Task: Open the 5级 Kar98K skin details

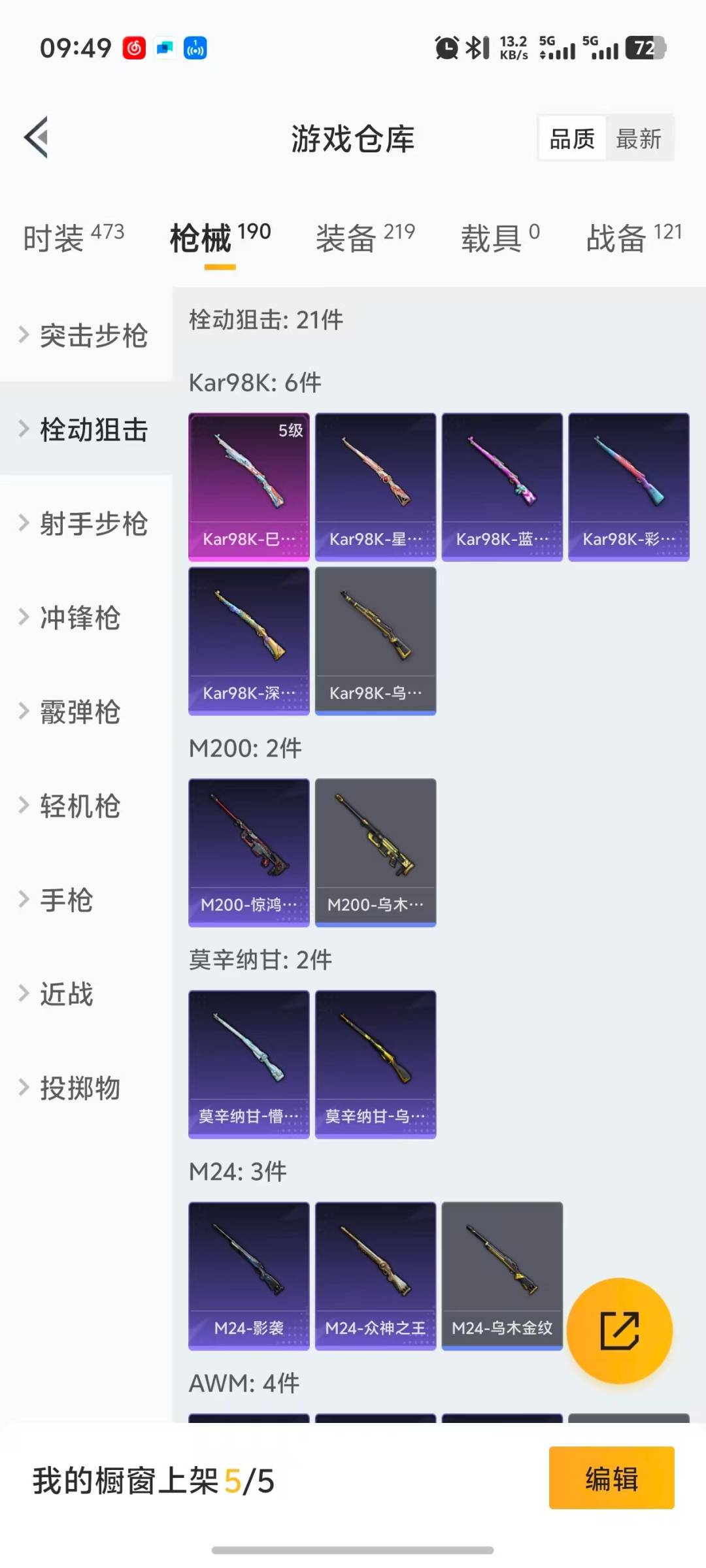Action: 248,485
